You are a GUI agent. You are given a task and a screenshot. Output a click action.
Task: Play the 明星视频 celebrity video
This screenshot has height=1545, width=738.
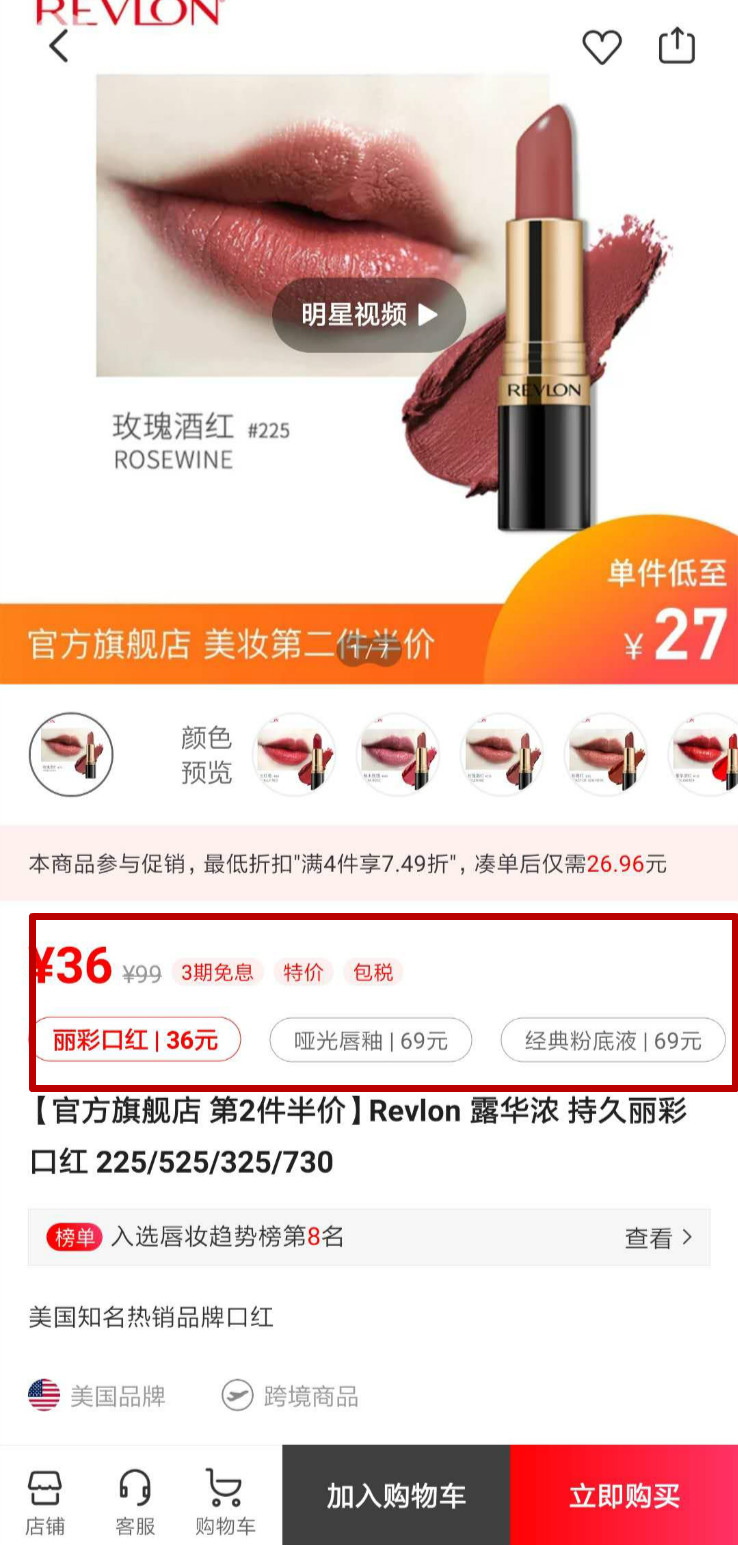click(369, 314)
